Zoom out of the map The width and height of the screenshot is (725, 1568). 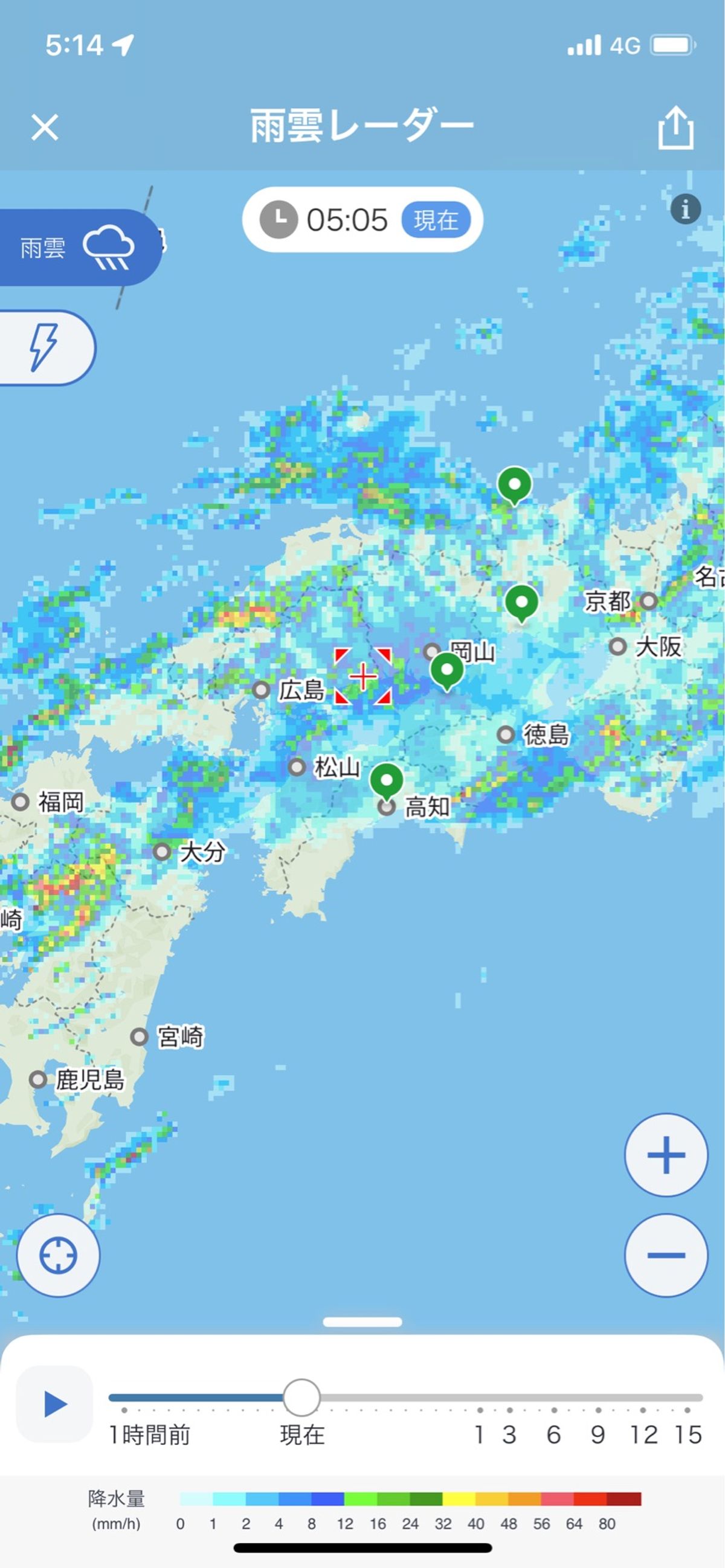666,1255
